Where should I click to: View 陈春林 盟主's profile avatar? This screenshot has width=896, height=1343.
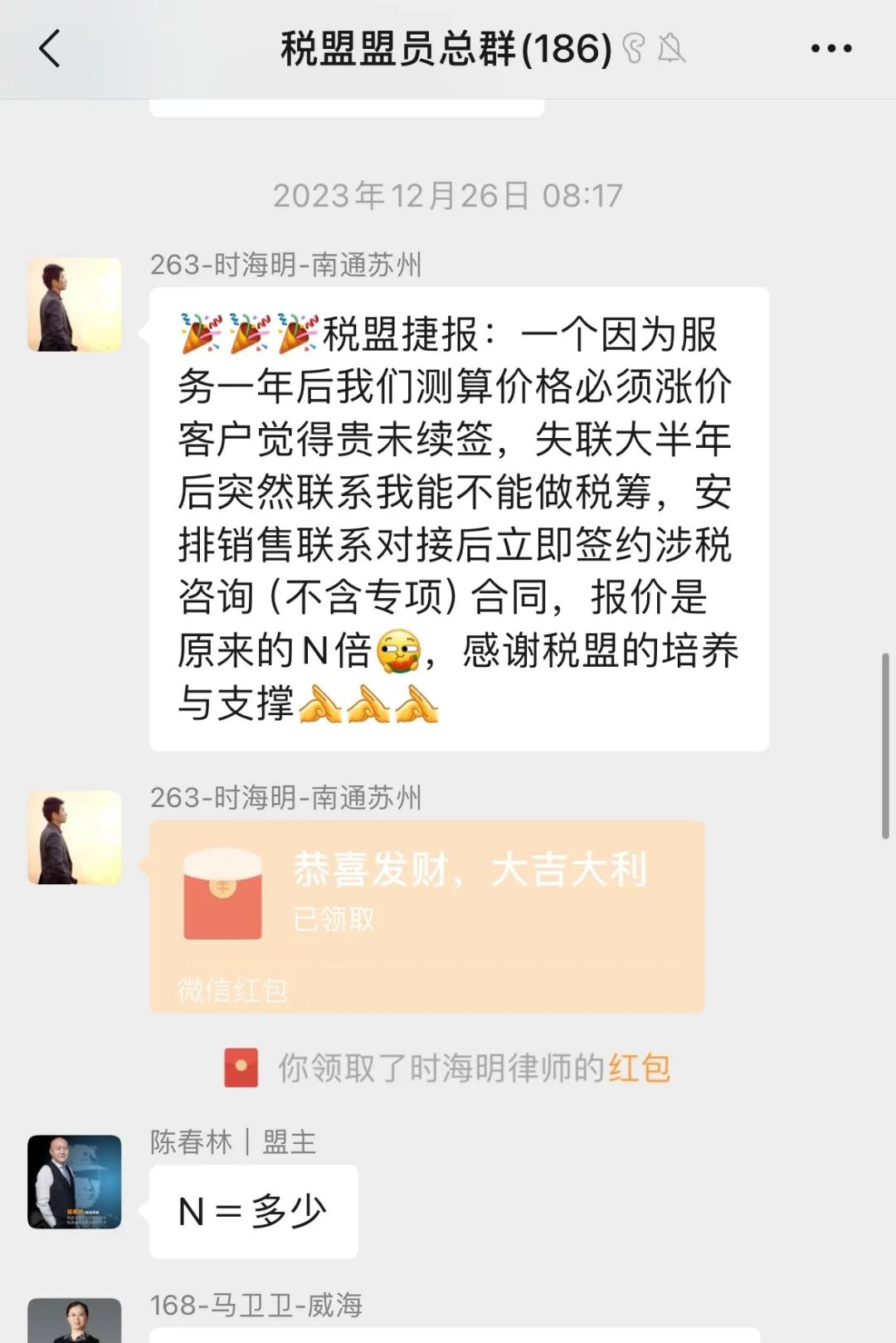[75, 1181]
